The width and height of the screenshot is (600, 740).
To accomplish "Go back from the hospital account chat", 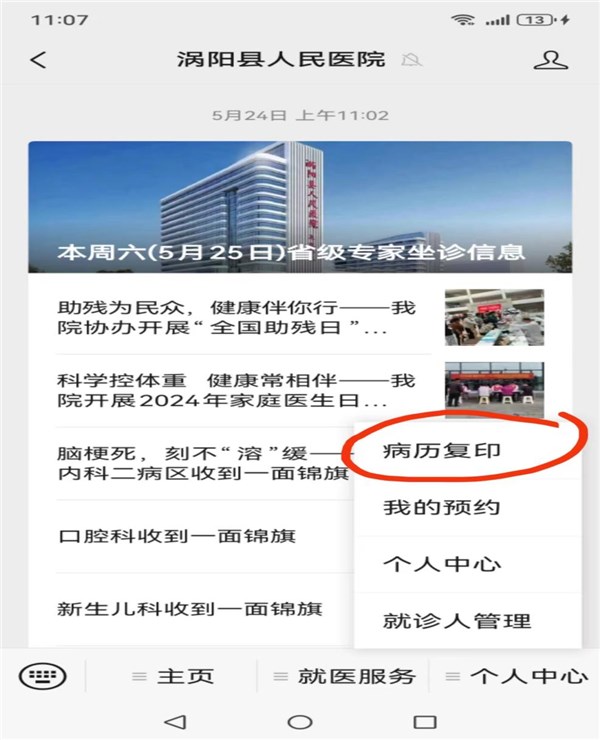I will (x=38, y=60).
